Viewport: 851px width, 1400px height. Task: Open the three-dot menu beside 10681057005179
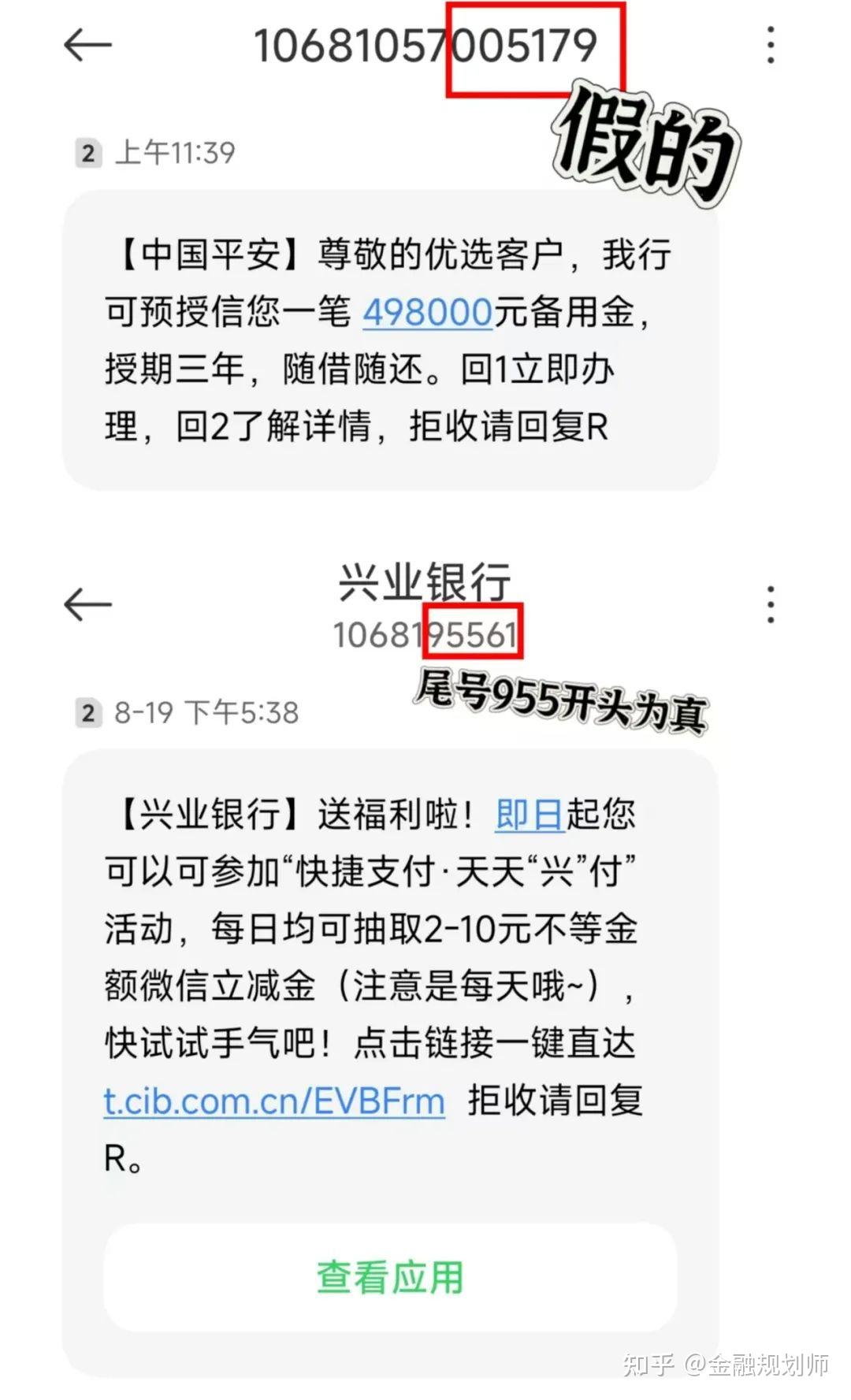tap(770, 45)
